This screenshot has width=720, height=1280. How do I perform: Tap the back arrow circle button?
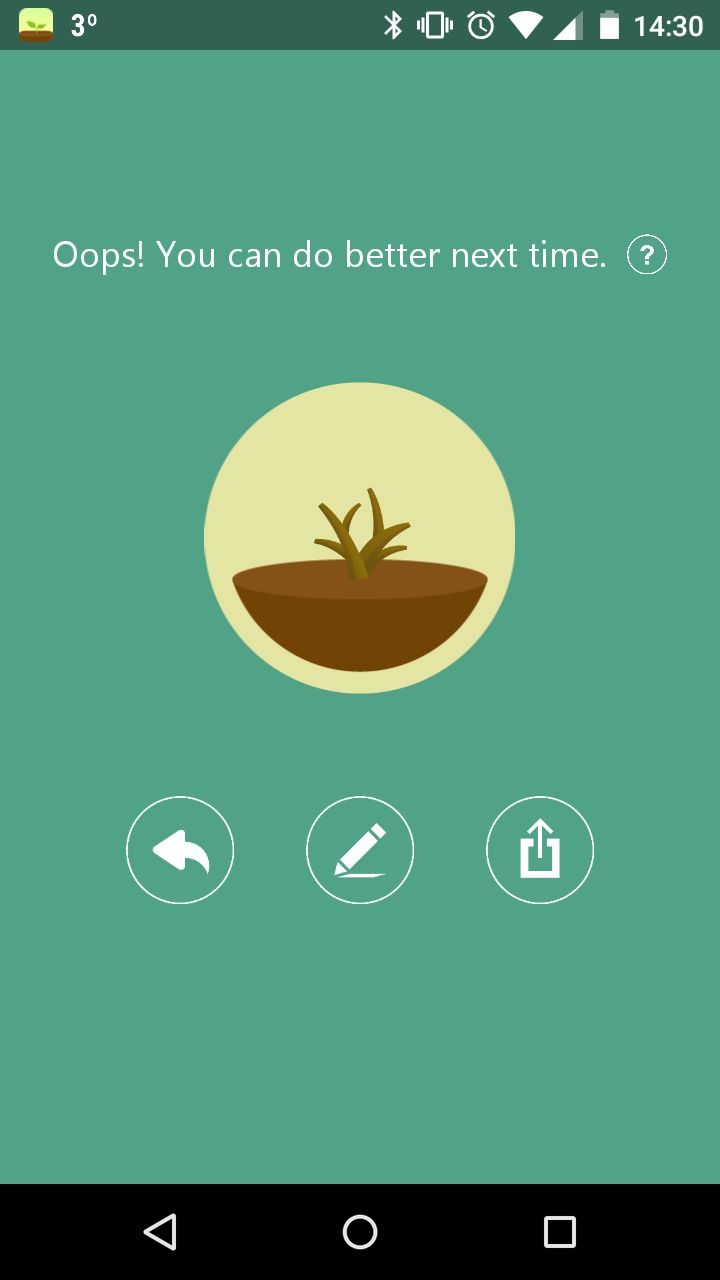click(x=180, y=850)
